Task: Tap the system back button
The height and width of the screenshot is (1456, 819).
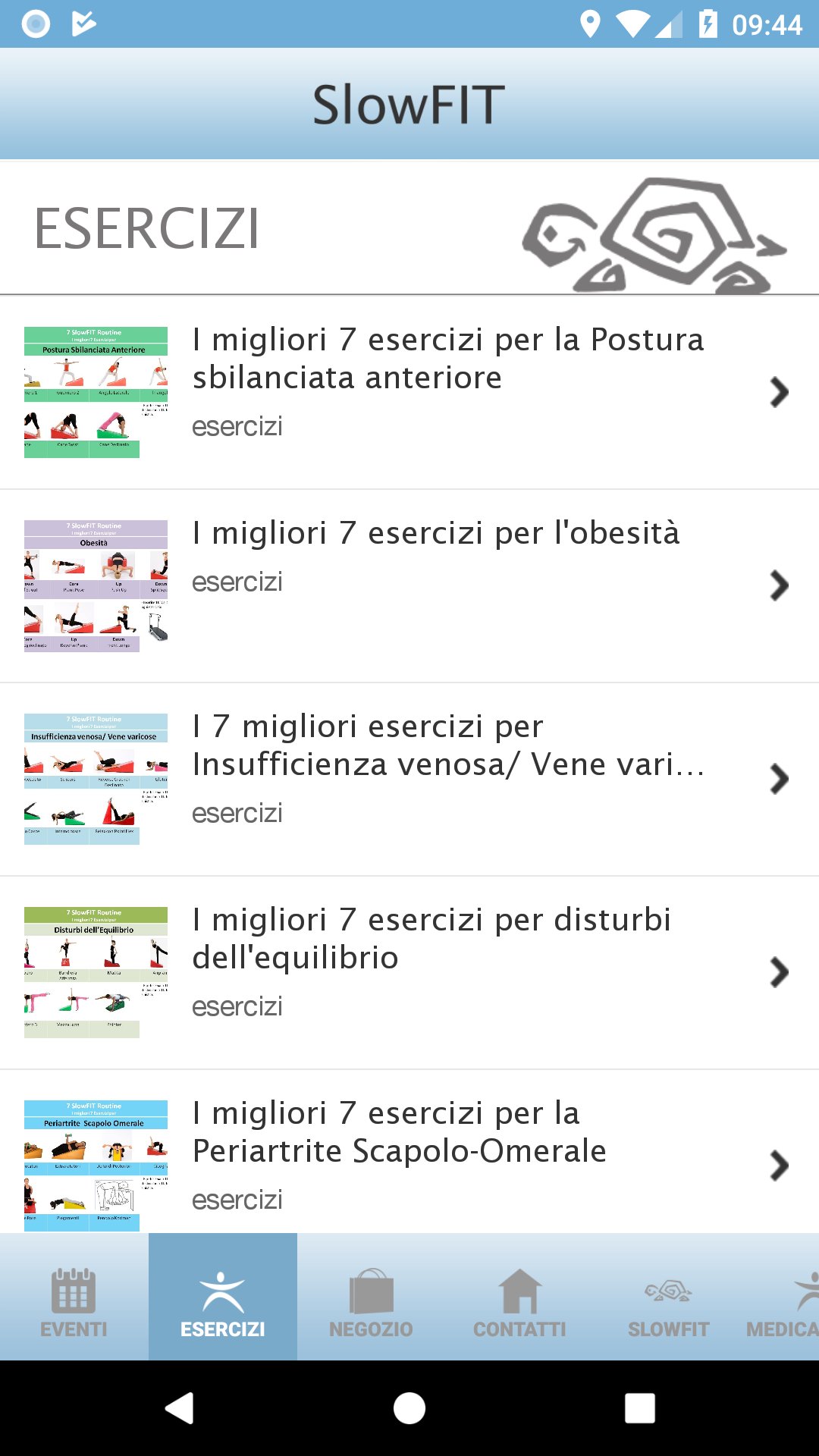Action: [x=180, y=1408]
